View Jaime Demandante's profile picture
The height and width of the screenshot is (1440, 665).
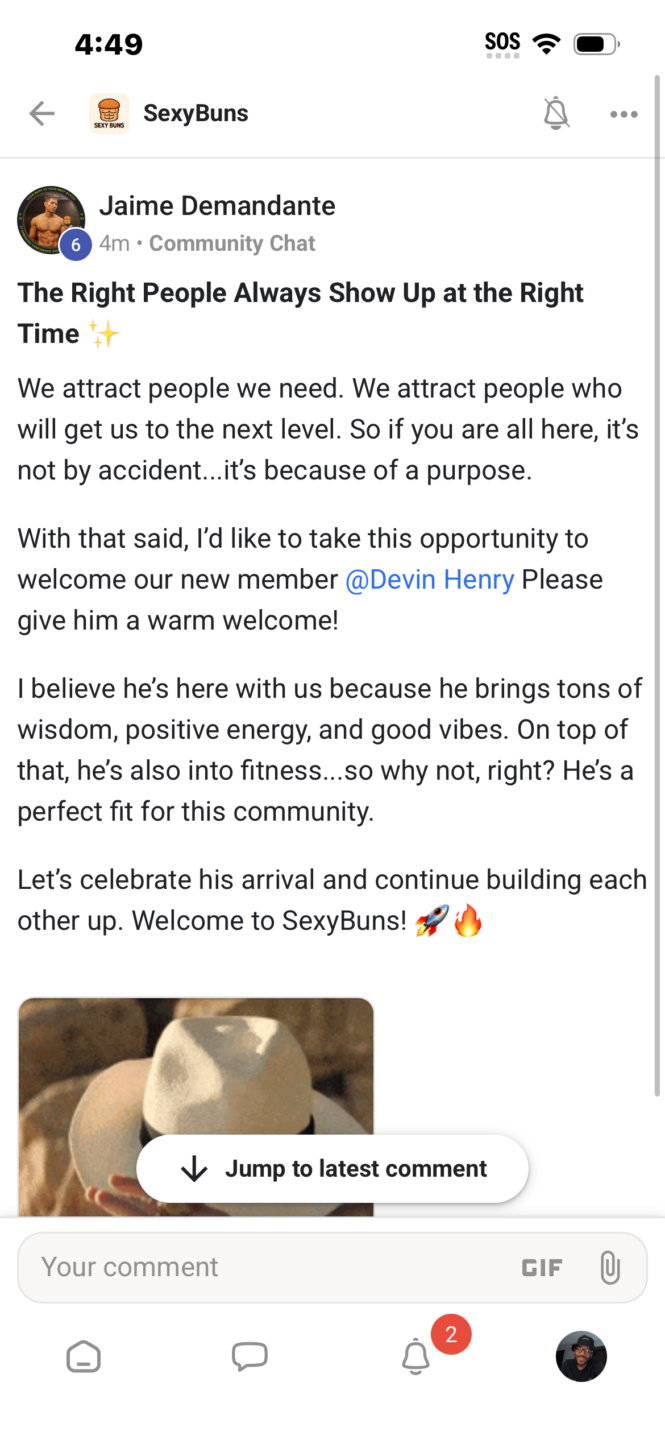pyautogui.click(x=51, y=219)
